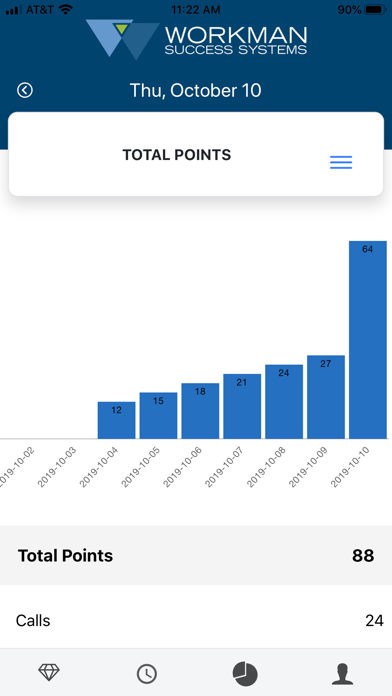Screen dimensions: 392x696
Task: Open the profile tab
Action: 343,674
